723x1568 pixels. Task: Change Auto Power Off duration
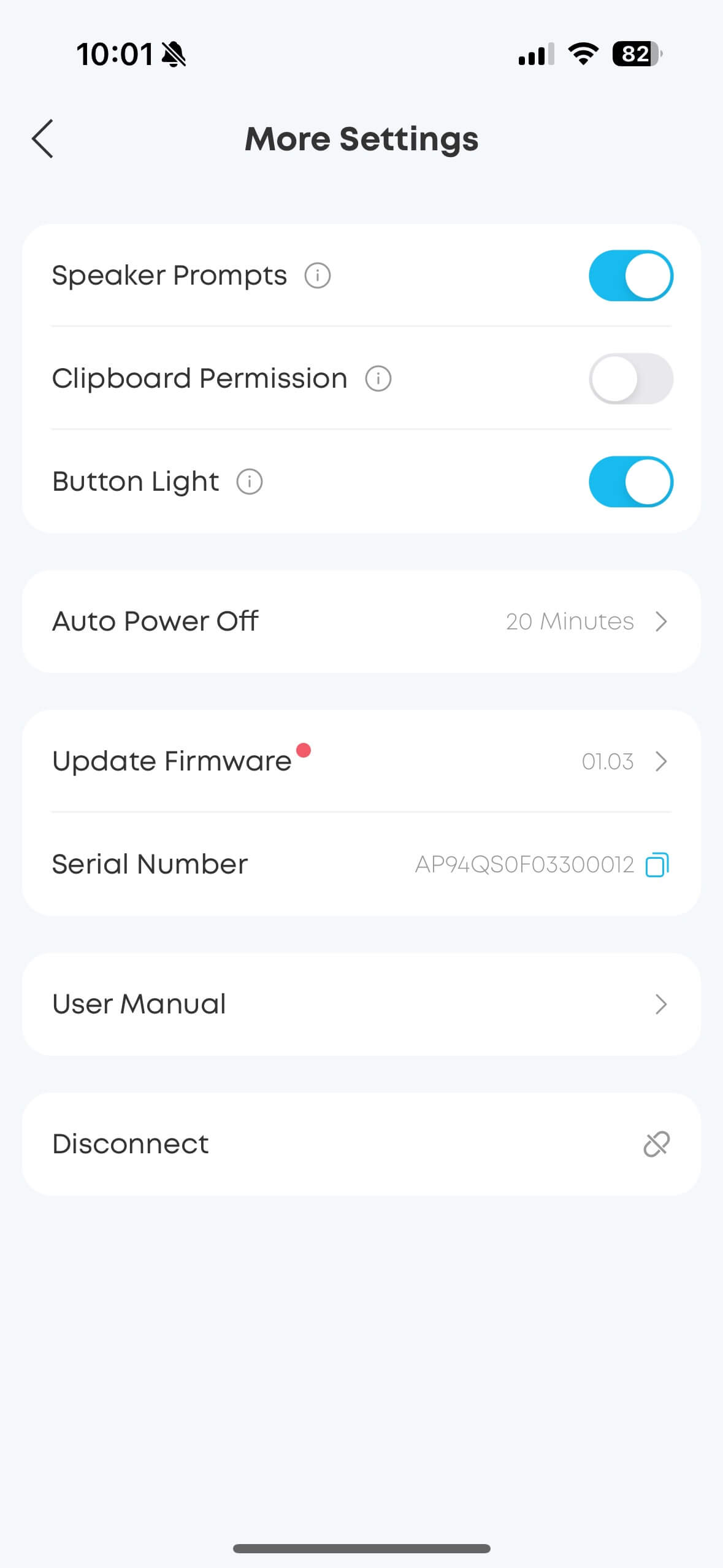pyautogui.click(x=361, y=621)
